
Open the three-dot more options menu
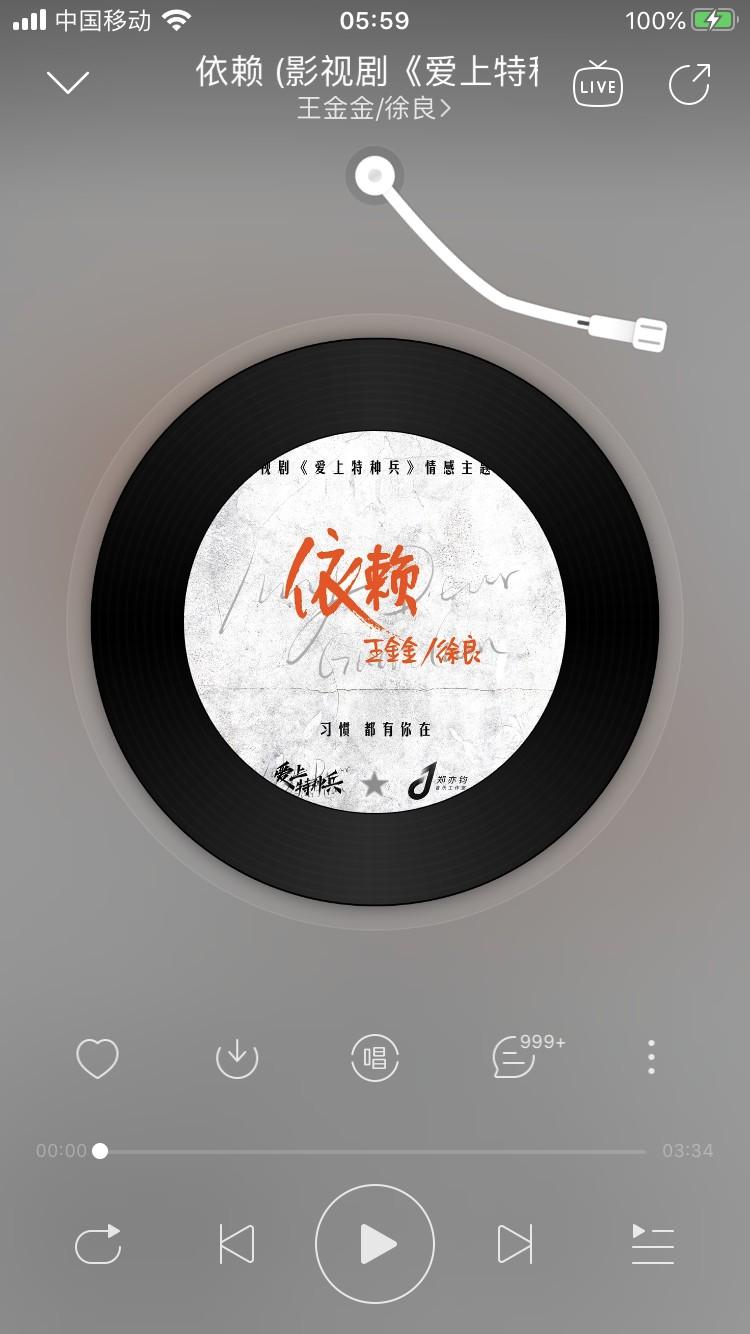(652, 1058)
